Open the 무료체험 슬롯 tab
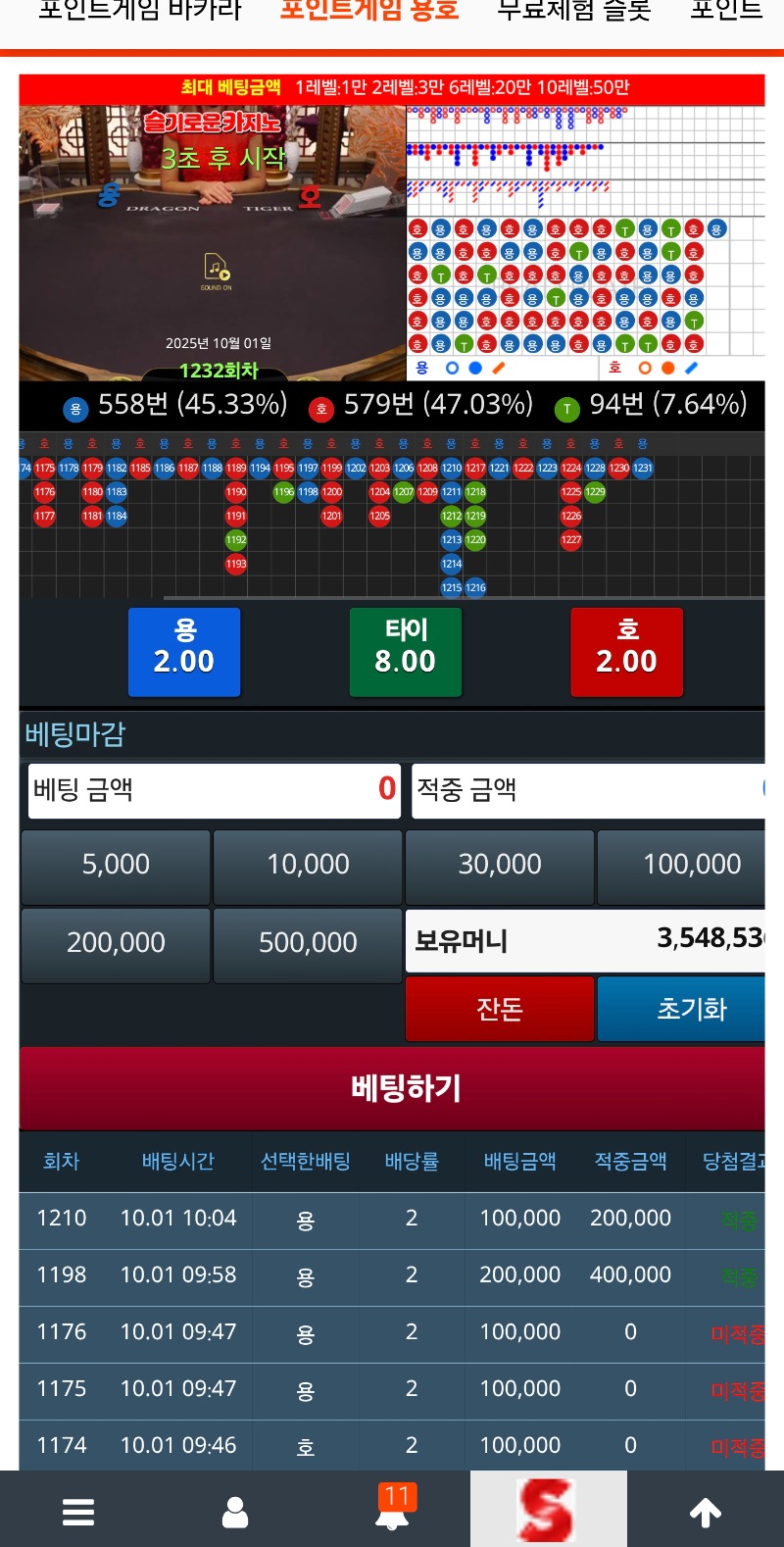The width and height of the screenshot is (784, 1547). pyautogui.click(x=573, y=12)
